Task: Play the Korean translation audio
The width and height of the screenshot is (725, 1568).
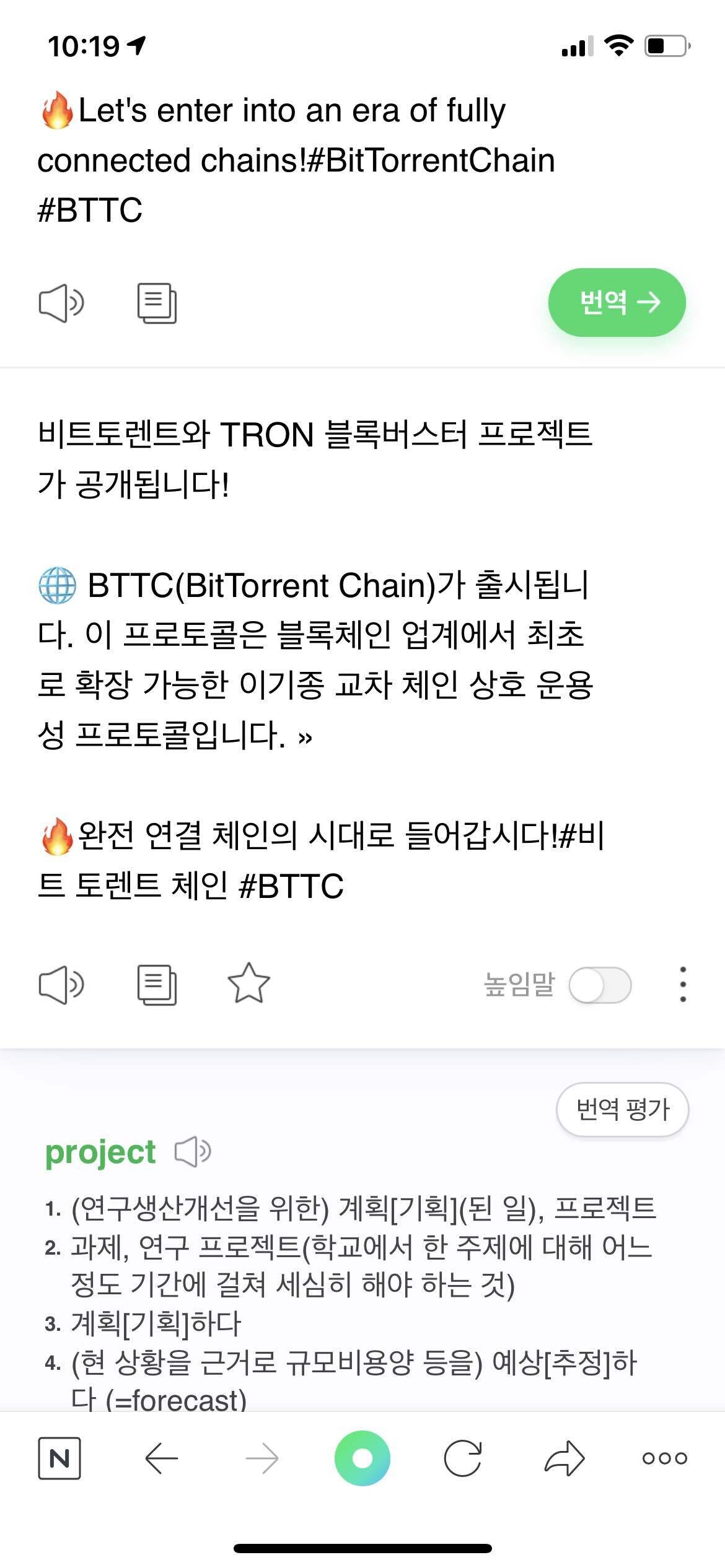Action: coord(60,985)
